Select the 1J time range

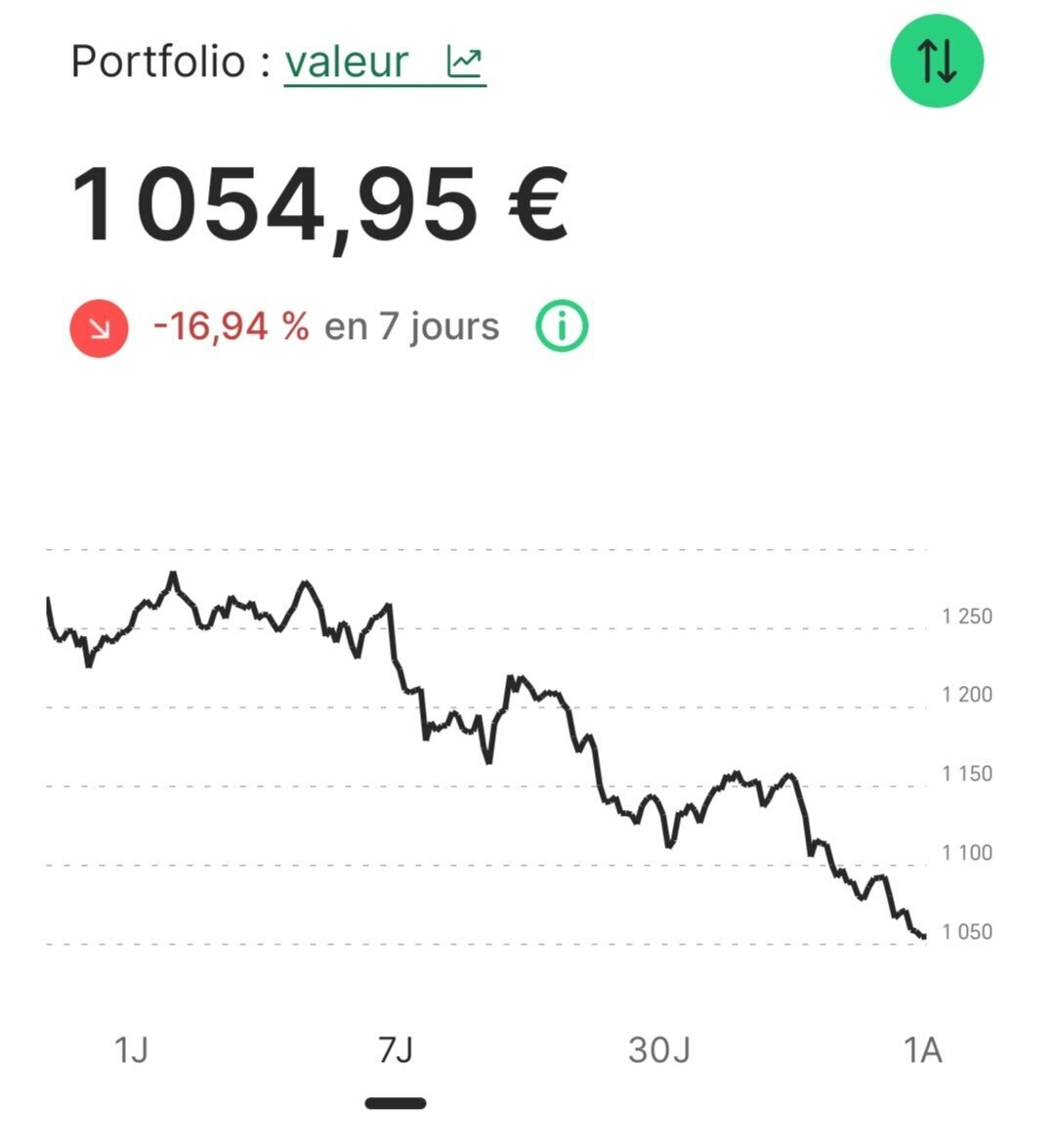point(132,1050)
